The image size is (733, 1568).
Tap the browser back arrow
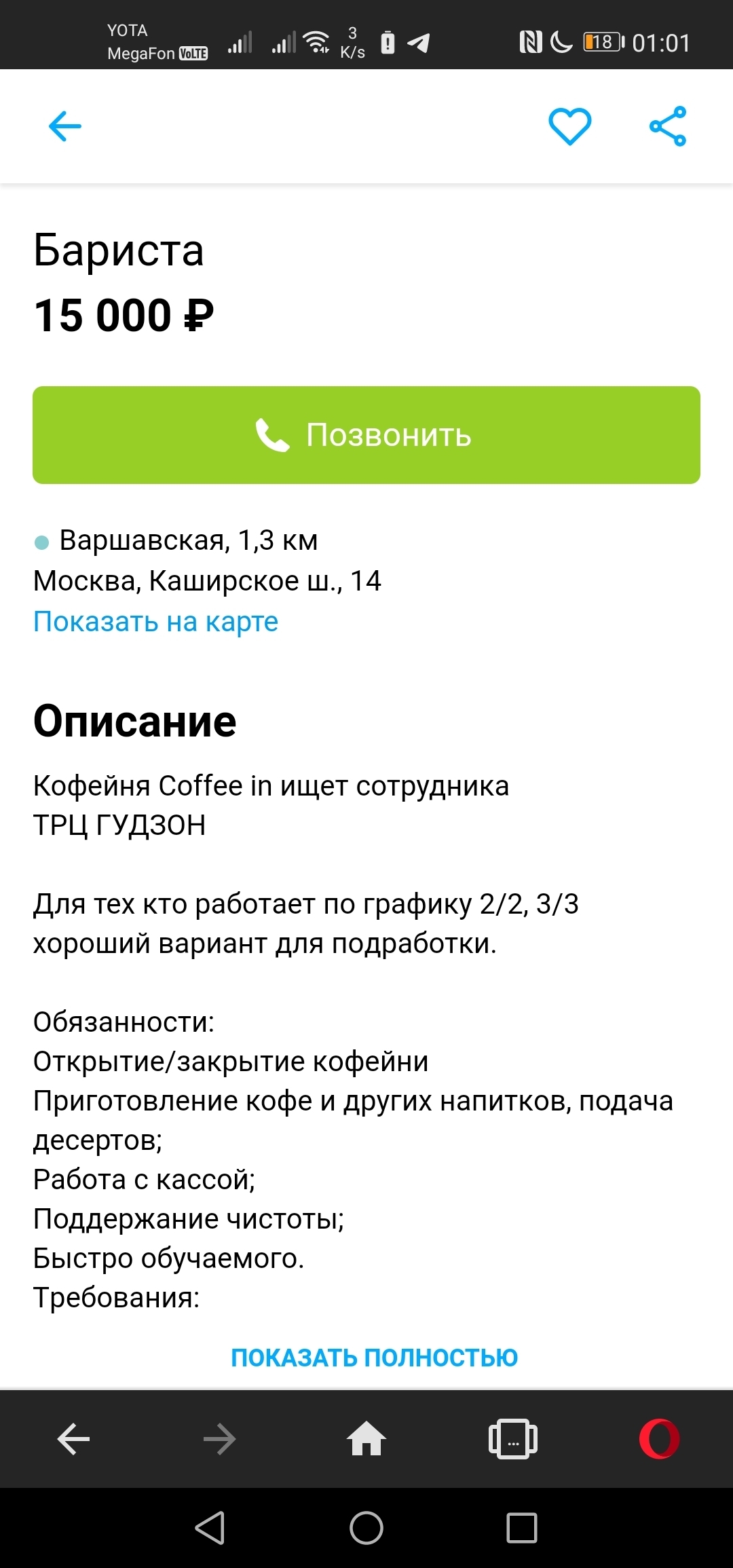(73, 1439)
